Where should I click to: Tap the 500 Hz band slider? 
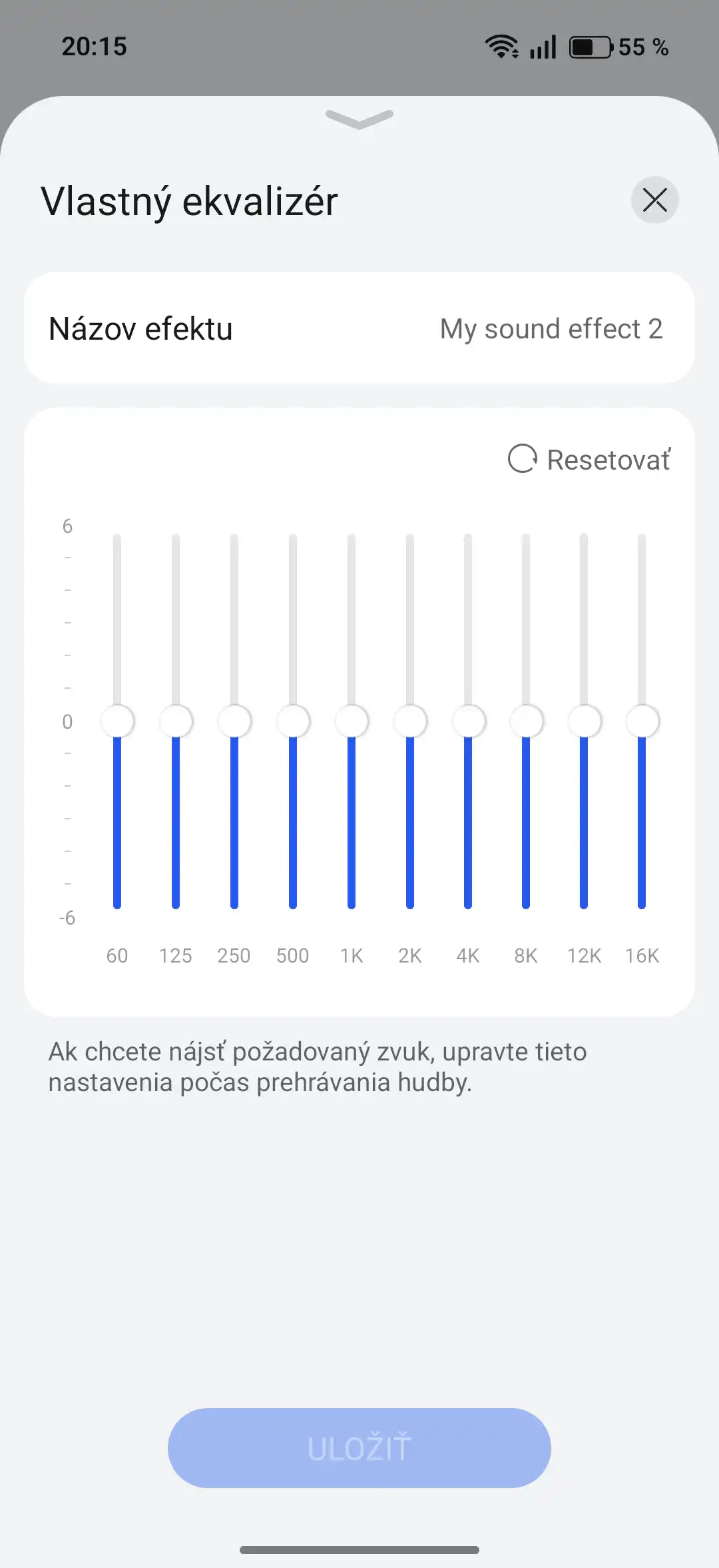point(293,721)
